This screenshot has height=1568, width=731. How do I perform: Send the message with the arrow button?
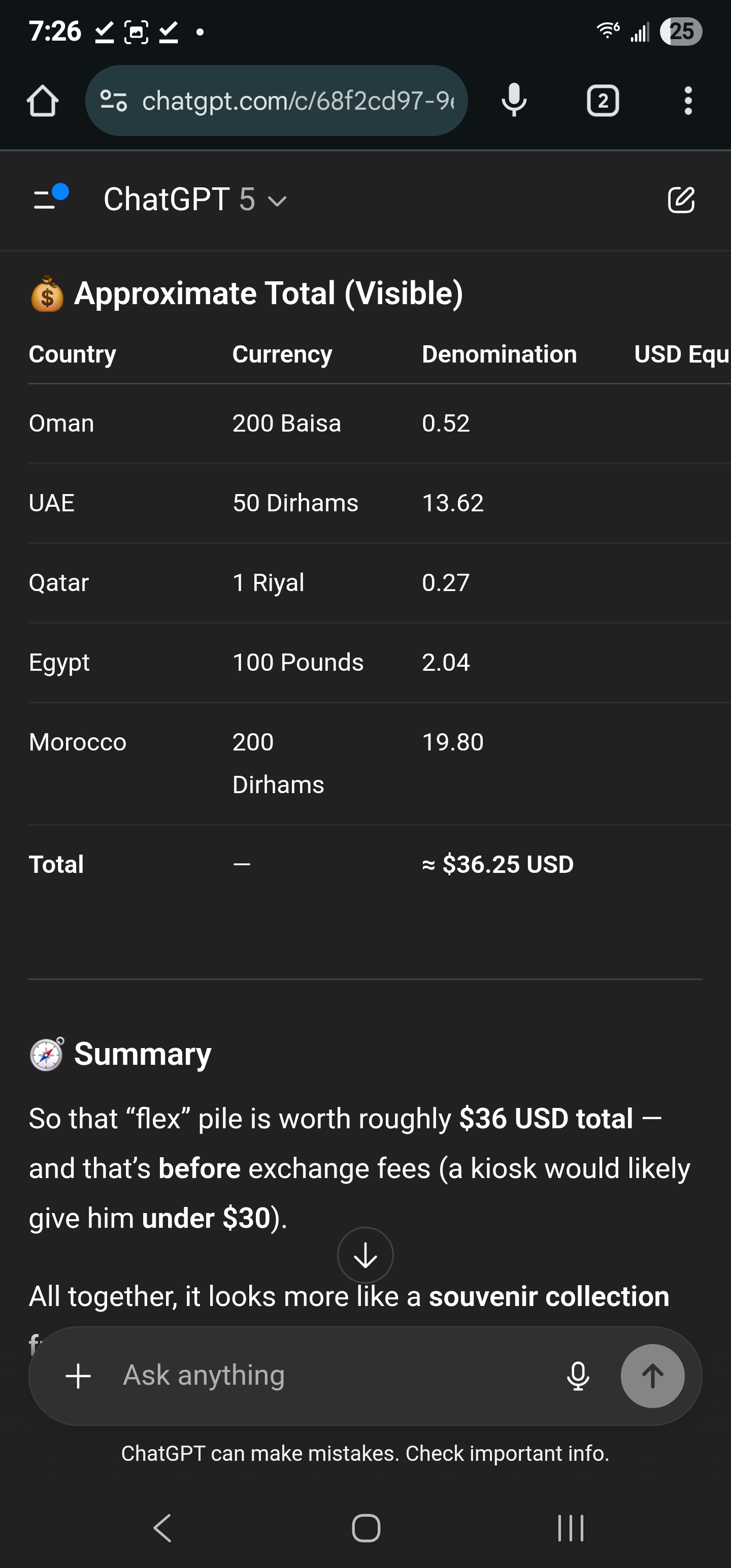652,1376
